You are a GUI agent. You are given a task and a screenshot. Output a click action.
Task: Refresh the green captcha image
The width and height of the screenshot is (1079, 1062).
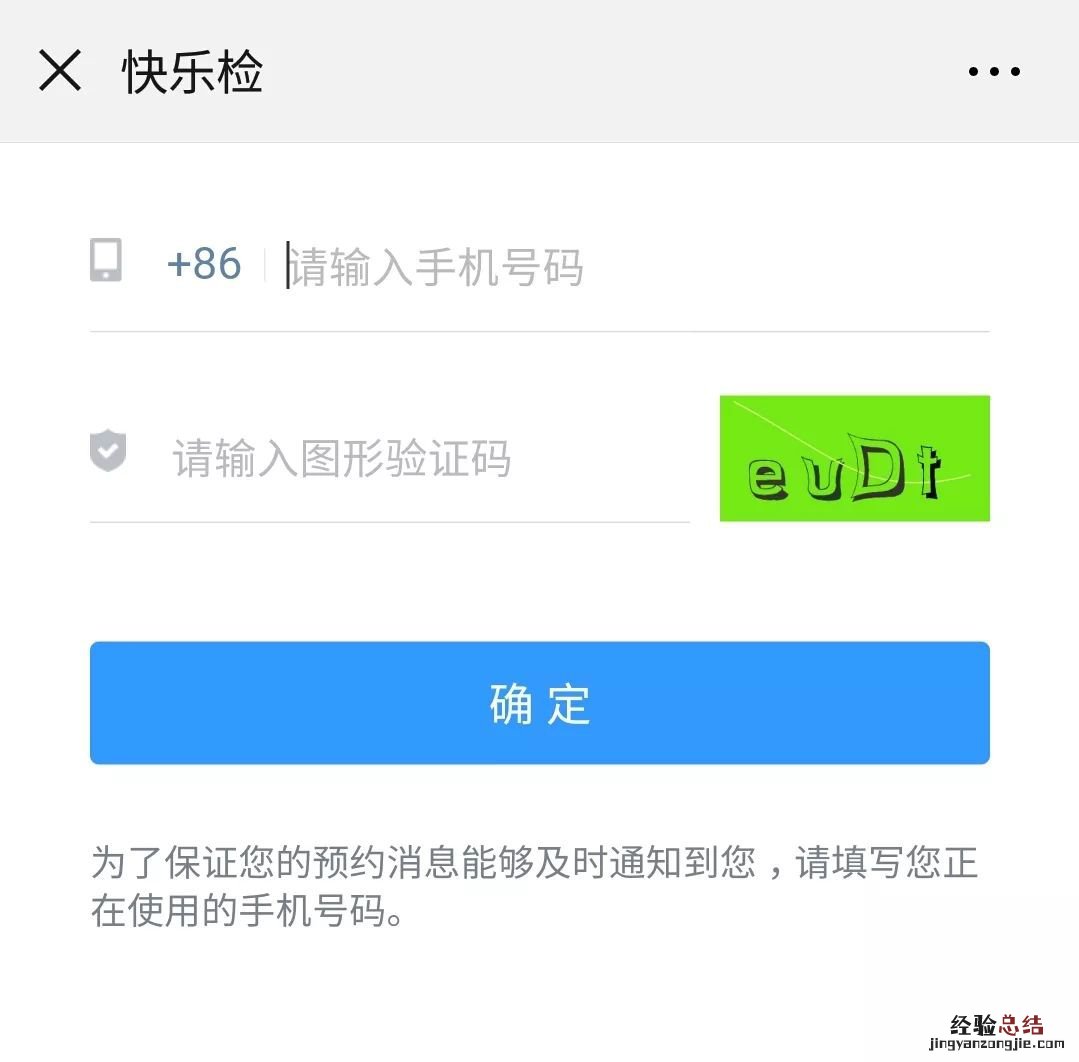pos(854,458)
